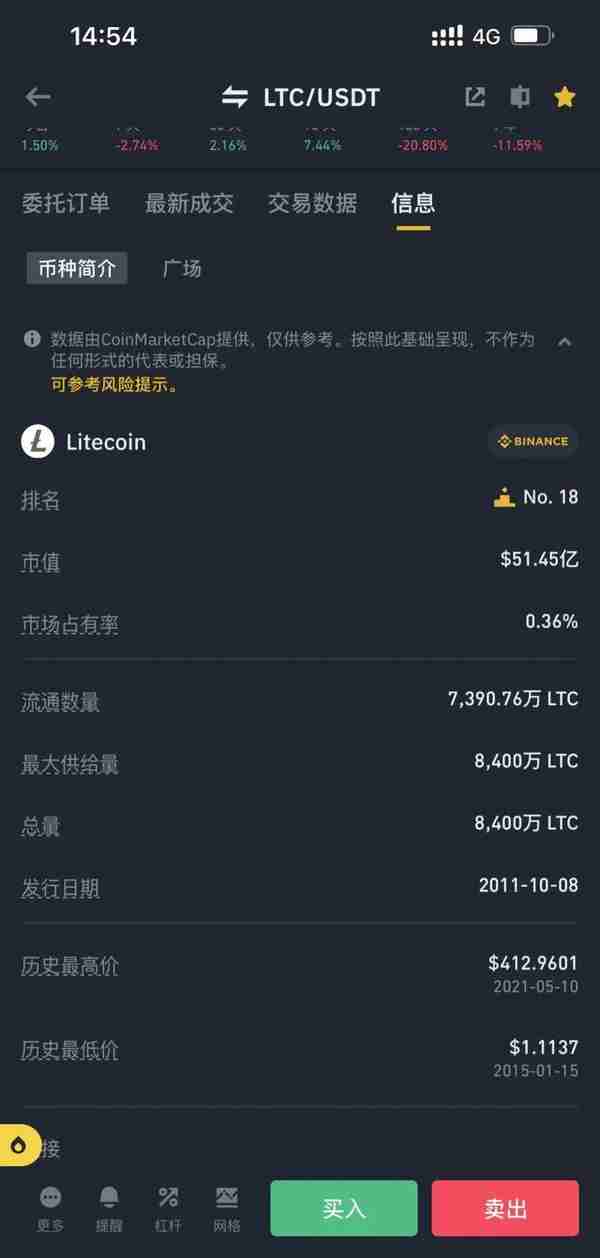Select the 信息 tab
The width and height of the screenshot is (600, 1258).
point(413,204)
